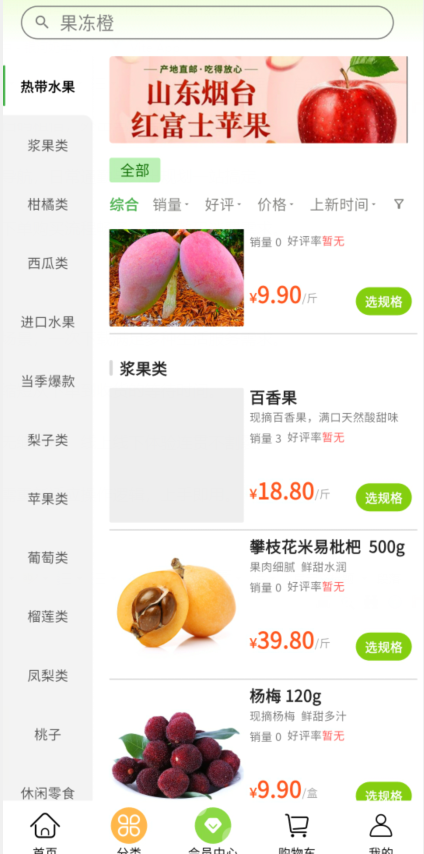Viewport: 424px width, 854px height.
Task: Choose 选规格 for 攀枝花米易枇杷
Action: (x=384, y=646)
